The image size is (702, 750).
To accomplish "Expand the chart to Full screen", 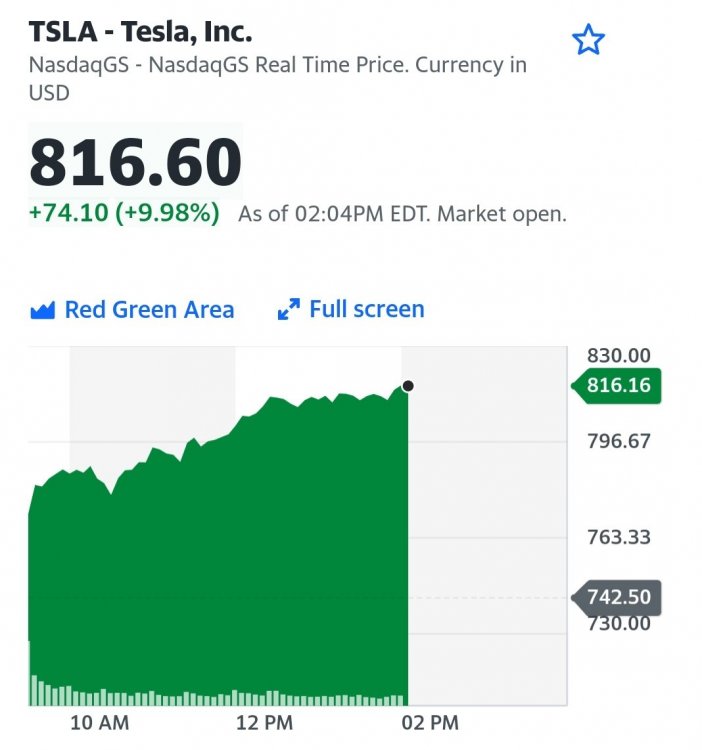I will pyautogui.click(x=351, y=310).
